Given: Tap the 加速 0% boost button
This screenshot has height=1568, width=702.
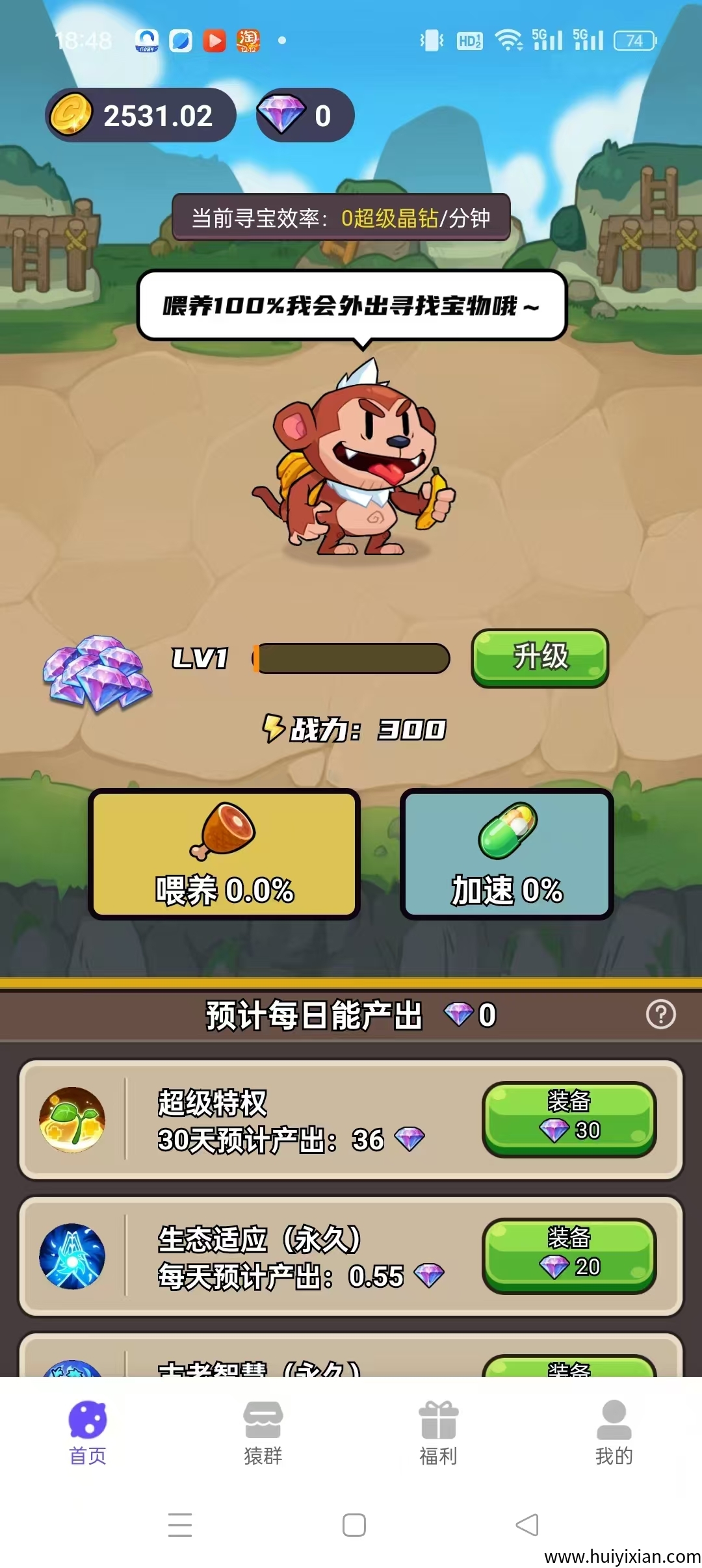Looking at the screenshot, I should (507, 854).
